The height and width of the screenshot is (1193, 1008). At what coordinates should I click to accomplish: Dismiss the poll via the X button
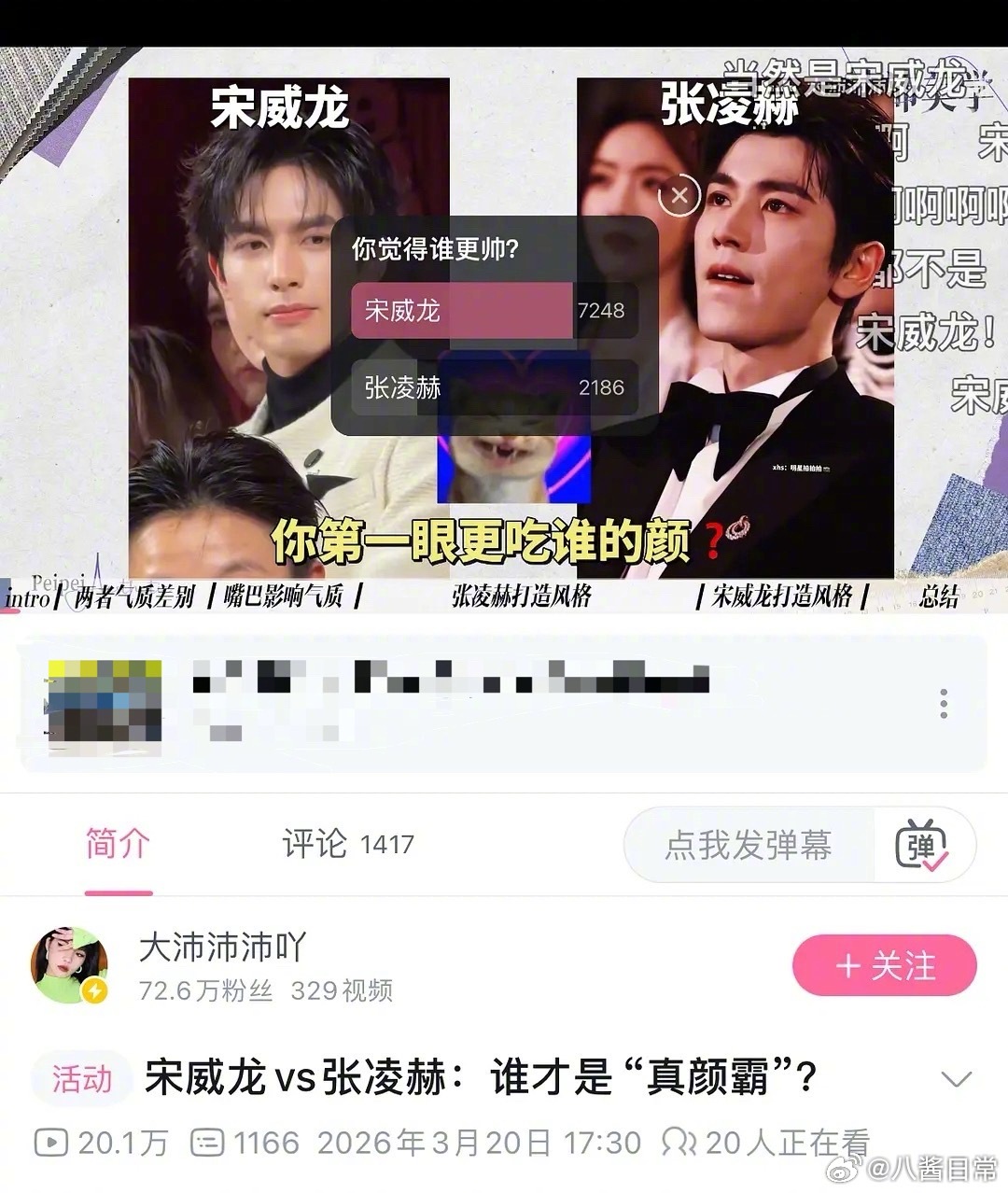[x=679, y=196]
